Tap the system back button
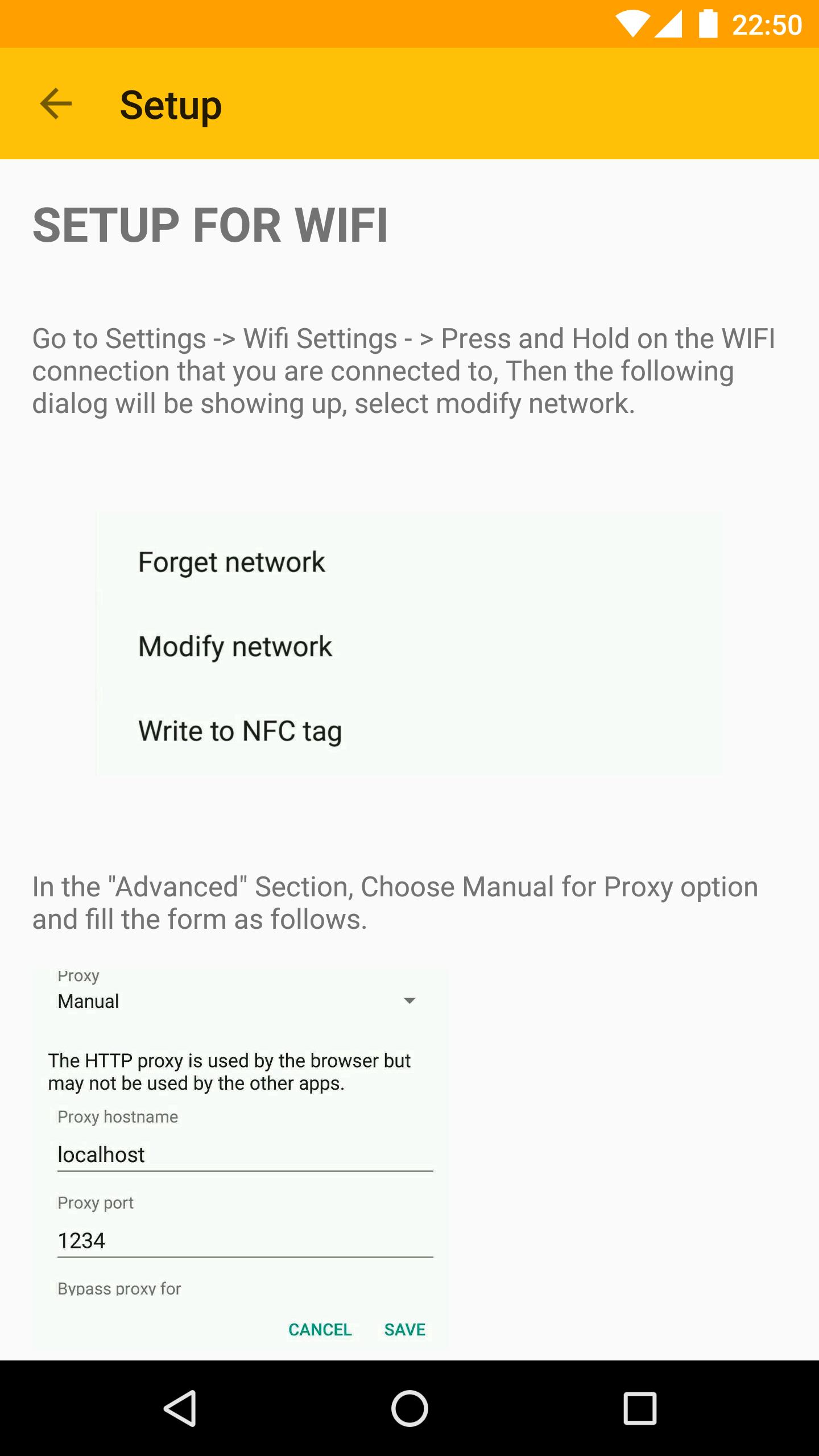This screenshot has width=819, height=1456. 180,1409
